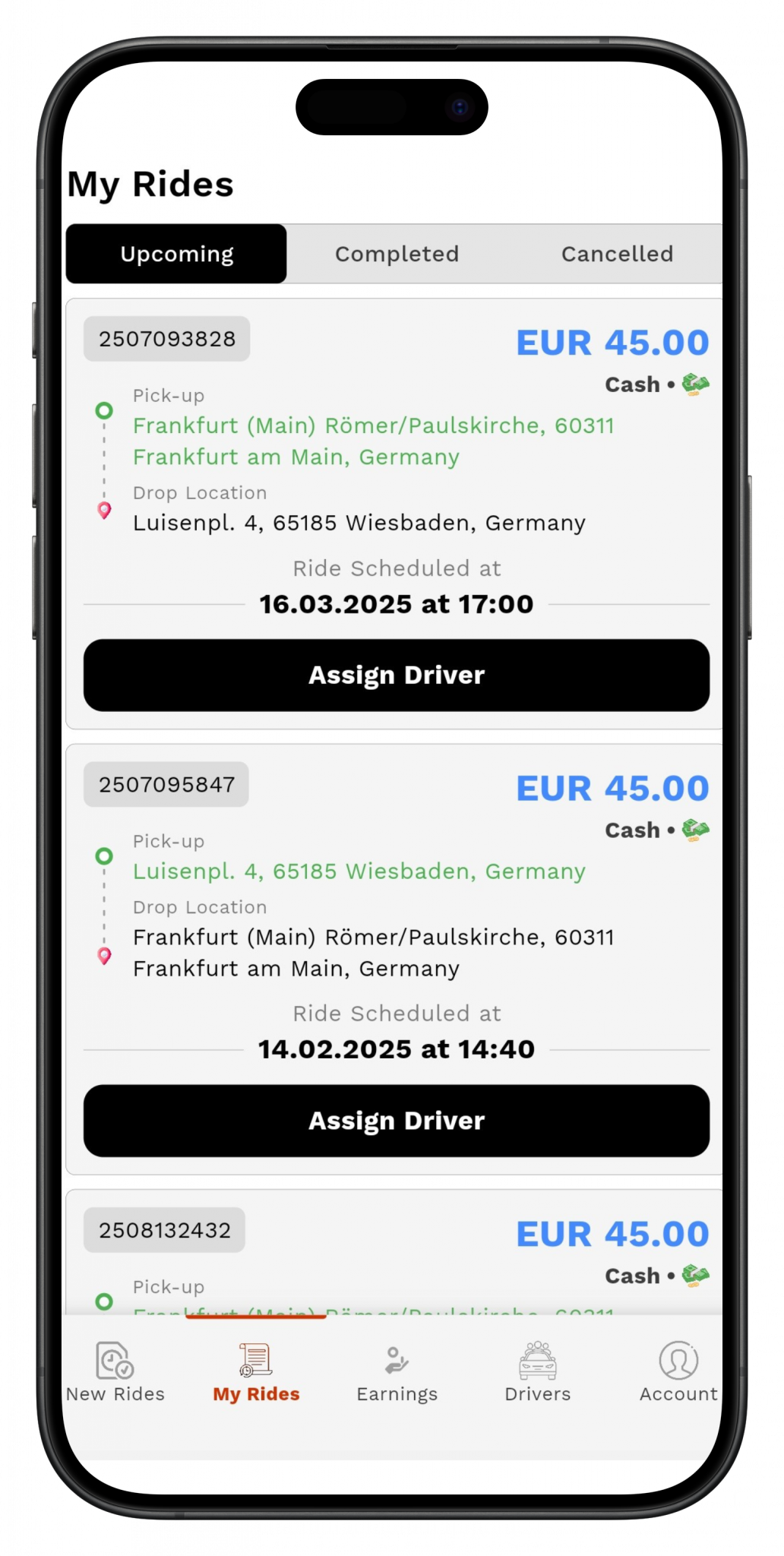Screen dimensions: 784x1556
Task: Open the Drivers tab
Action: click(537, 1372)
